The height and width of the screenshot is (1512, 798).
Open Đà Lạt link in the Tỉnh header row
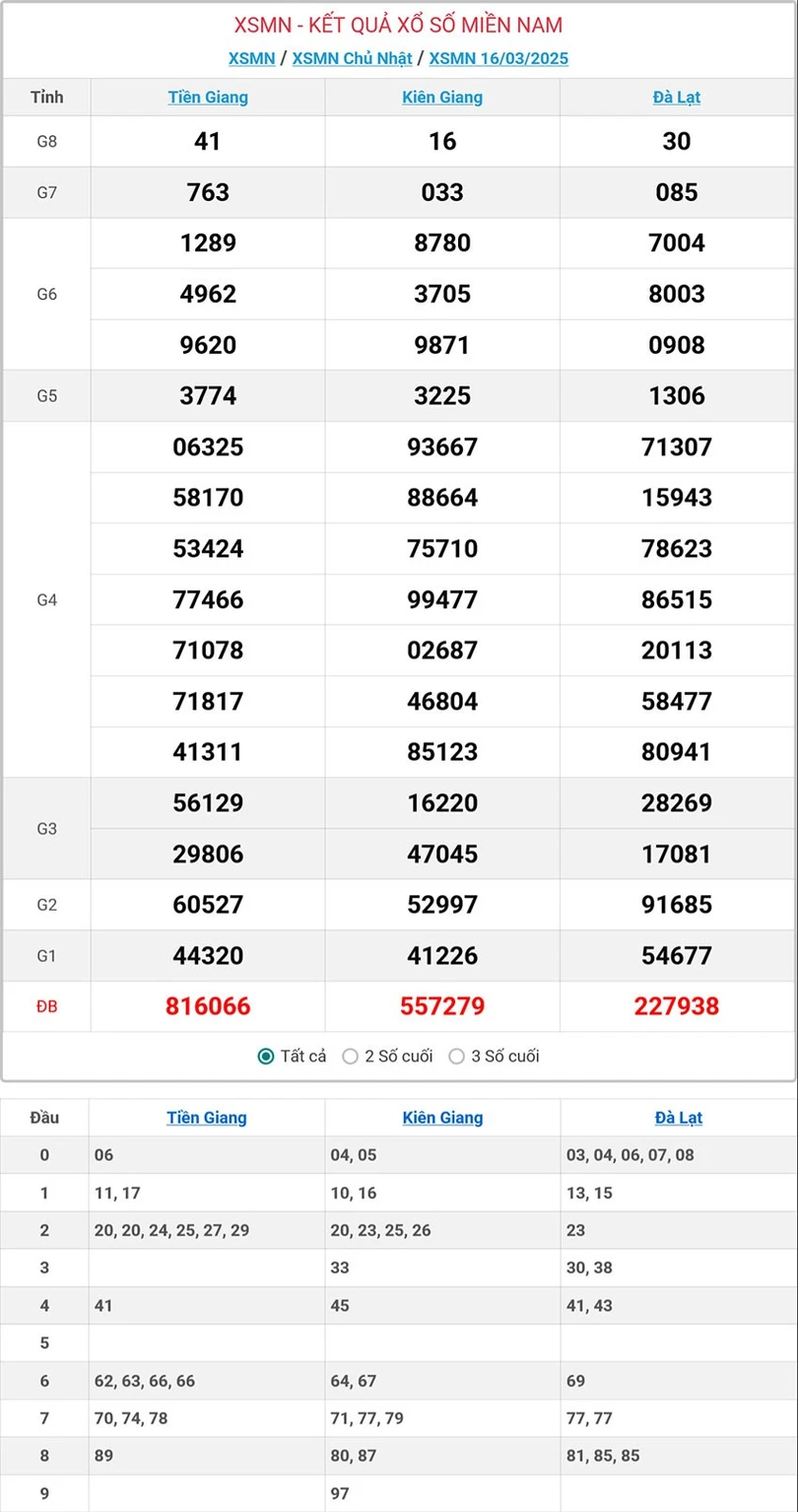click(x=677, y=98)
